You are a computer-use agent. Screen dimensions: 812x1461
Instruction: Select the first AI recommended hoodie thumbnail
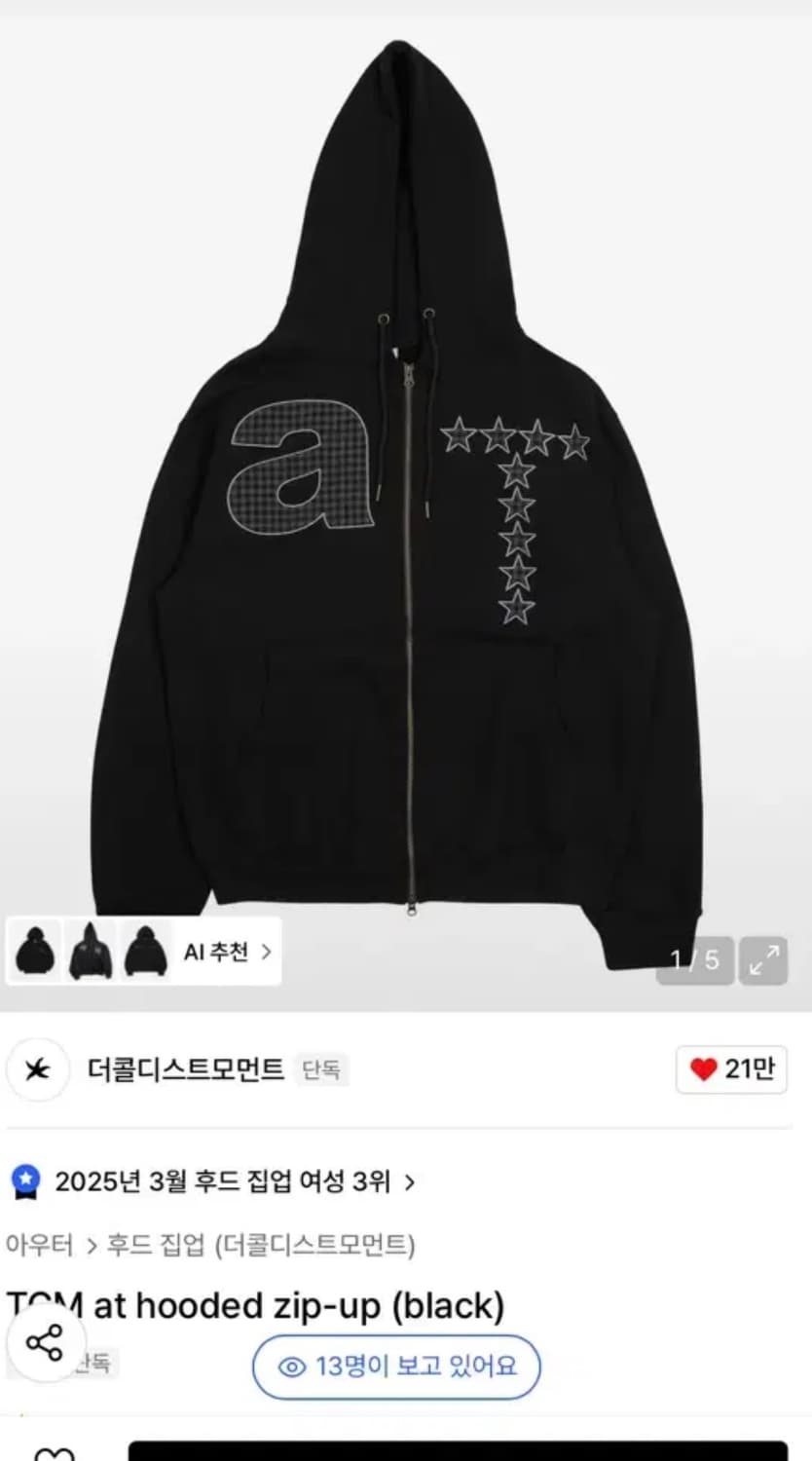(x=33, y=953)
